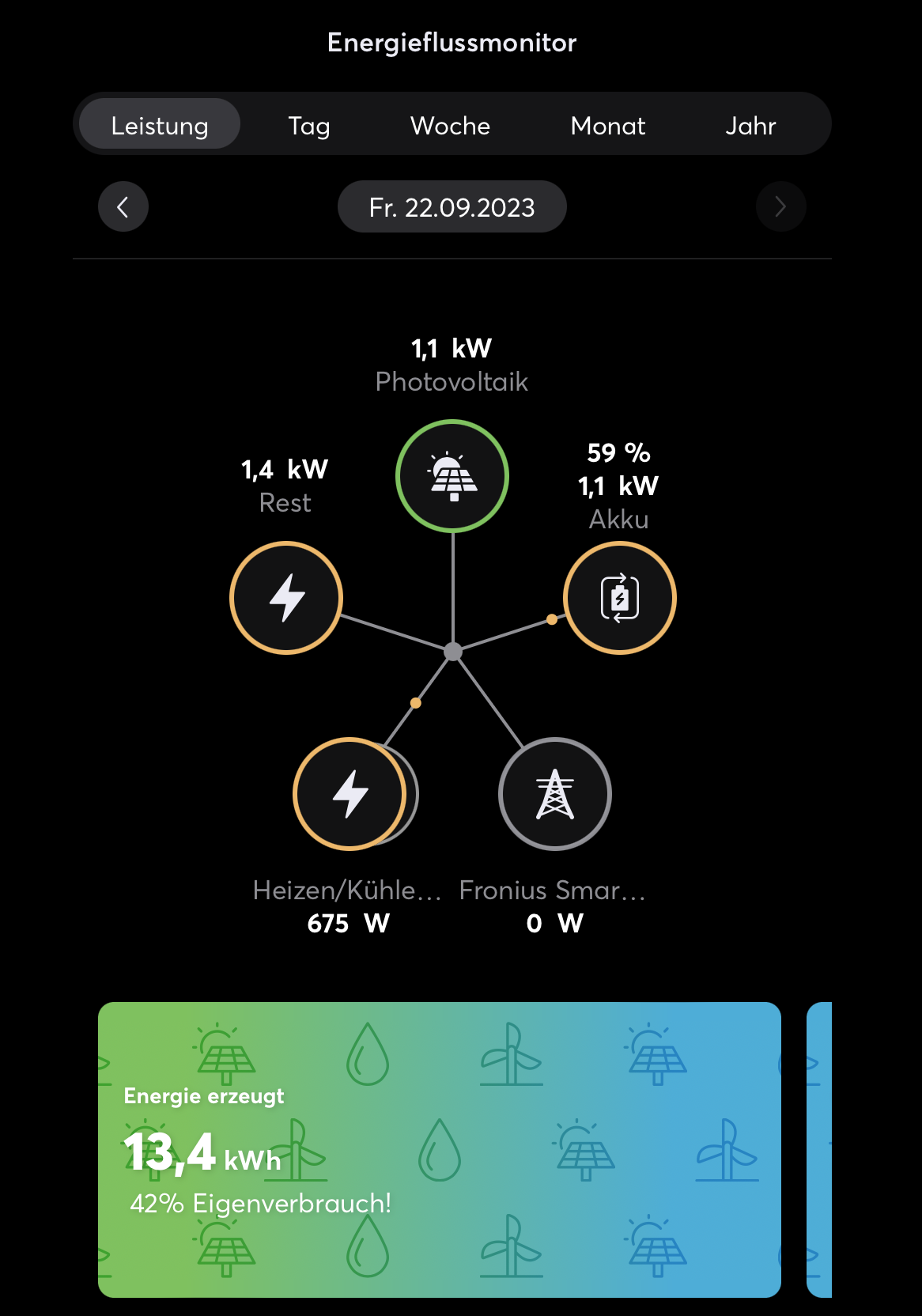This screenshot has height=1316, width=922.
Task: Switch to the Leistung tab
Action: click(x=160, y=125)
